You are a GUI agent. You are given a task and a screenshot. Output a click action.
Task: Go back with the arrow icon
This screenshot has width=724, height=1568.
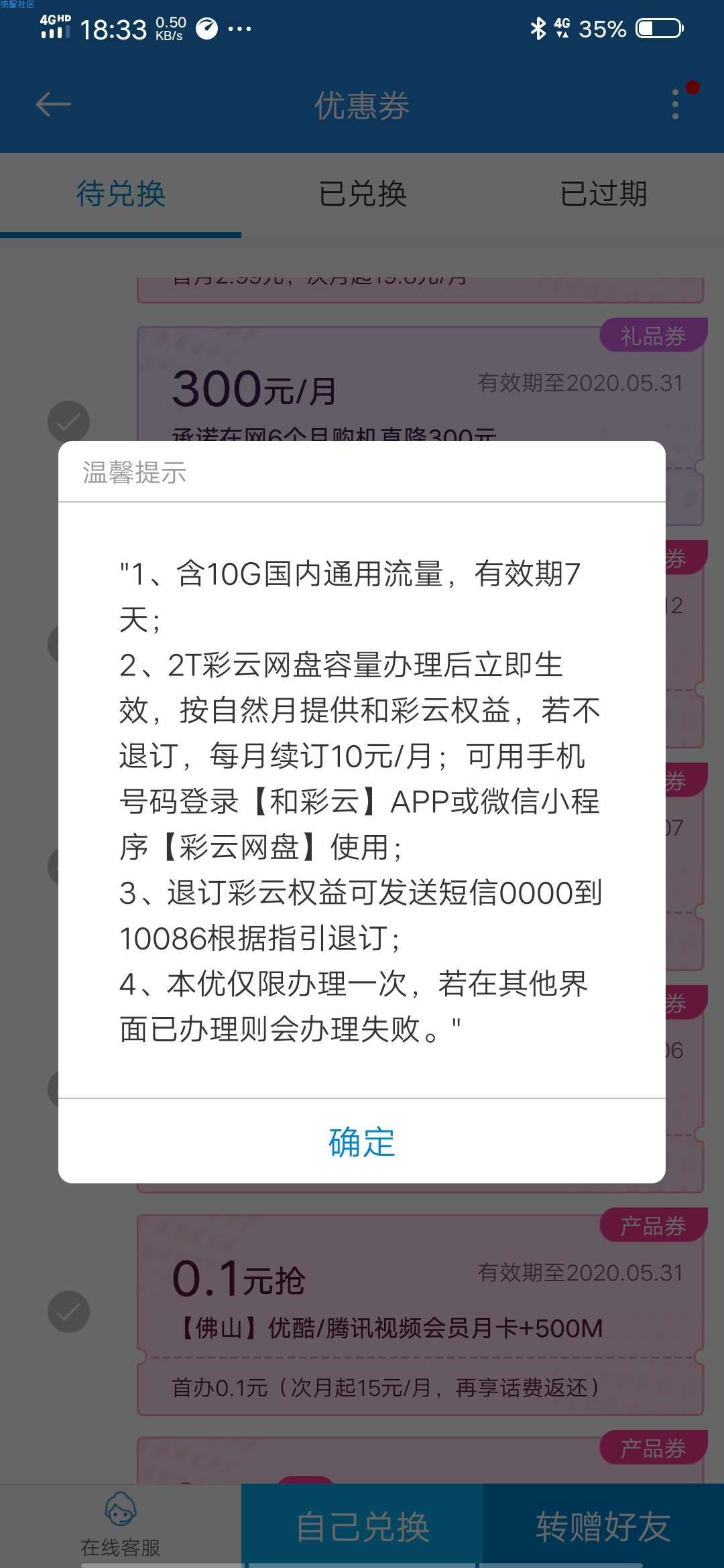point(53,105)
